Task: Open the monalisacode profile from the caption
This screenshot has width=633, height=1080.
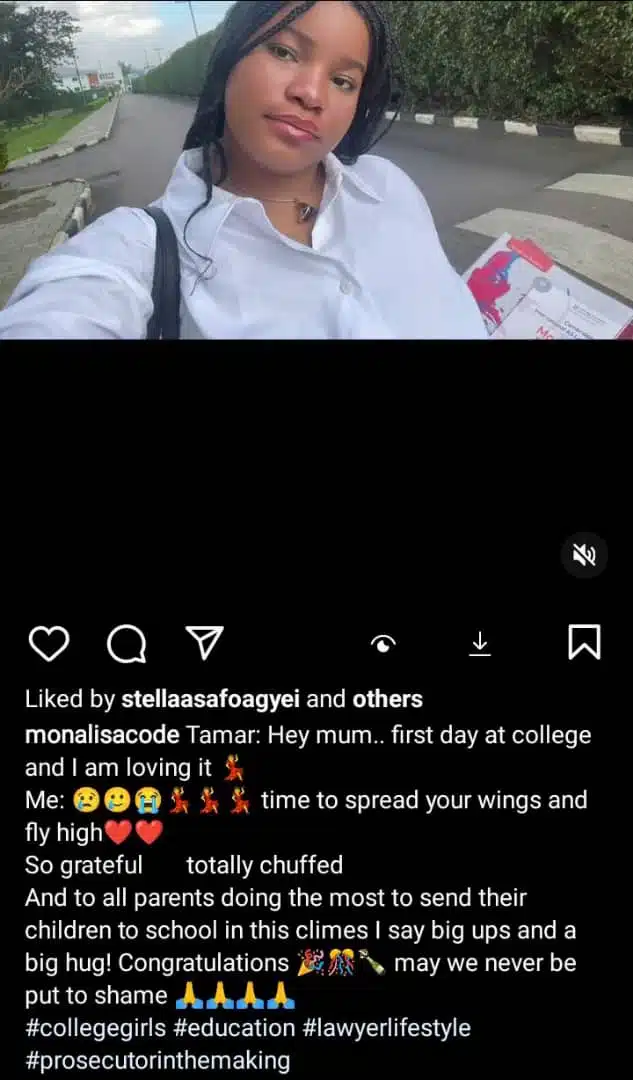Action: (x=103, y=735)
